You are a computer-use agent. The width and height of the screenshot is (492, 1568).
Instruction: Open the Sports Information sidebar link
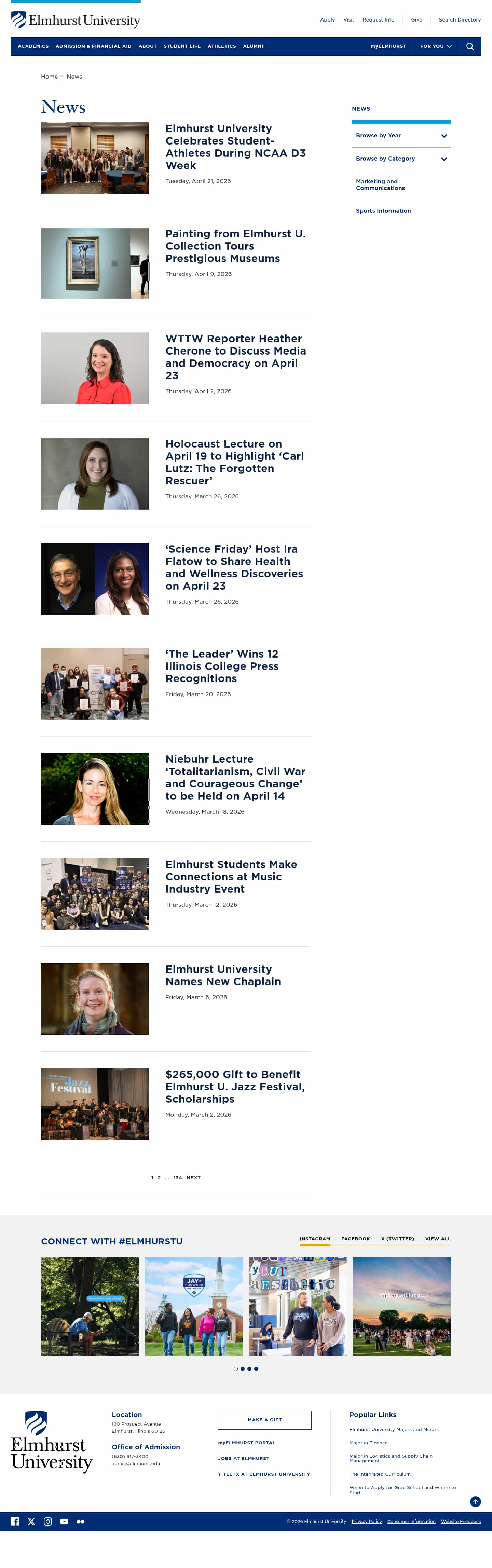[x=383, y=211]
